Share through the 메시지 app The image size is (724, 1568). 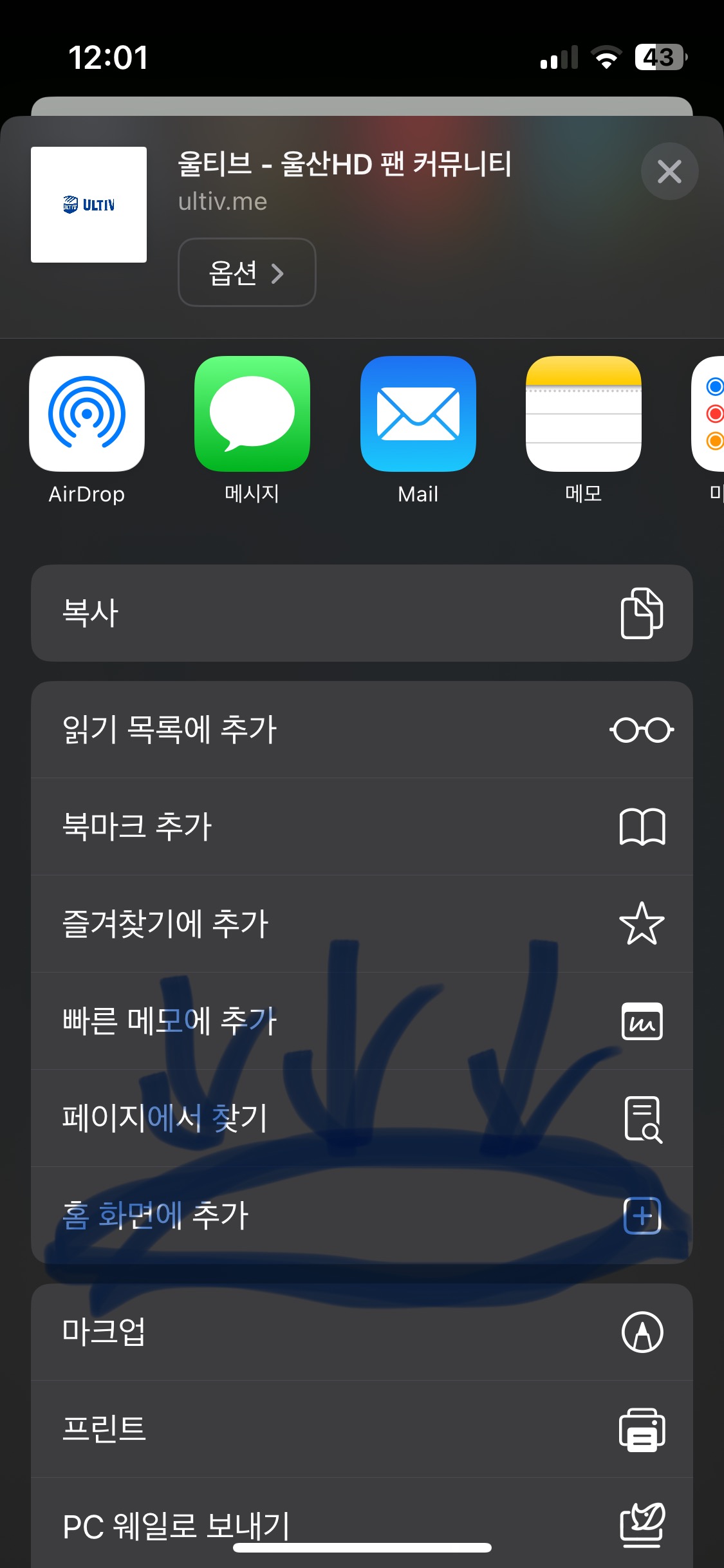click(252, 414)
